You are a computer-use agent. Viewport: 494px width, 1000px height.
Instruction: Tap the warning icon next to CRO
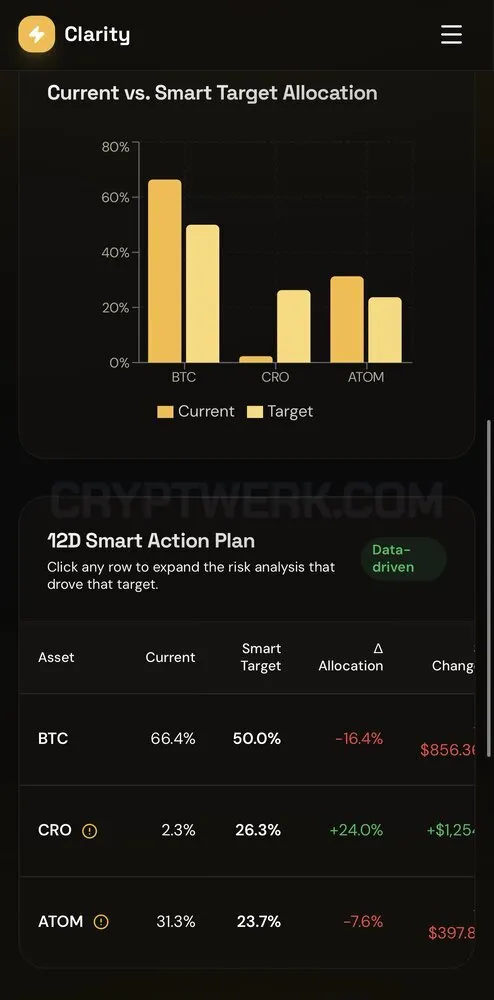(90, 831)
